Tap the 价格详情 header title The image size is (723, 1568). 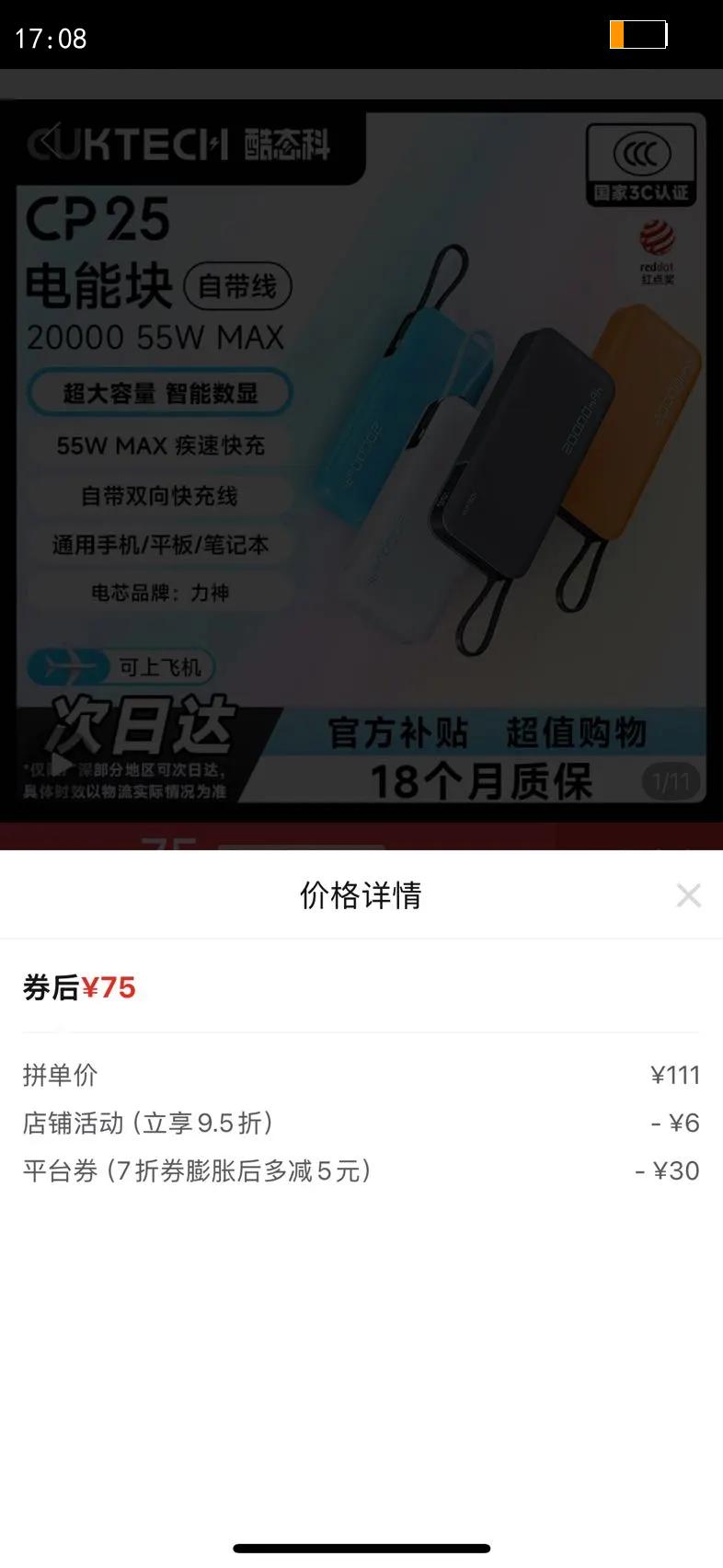tap(361, 894)
